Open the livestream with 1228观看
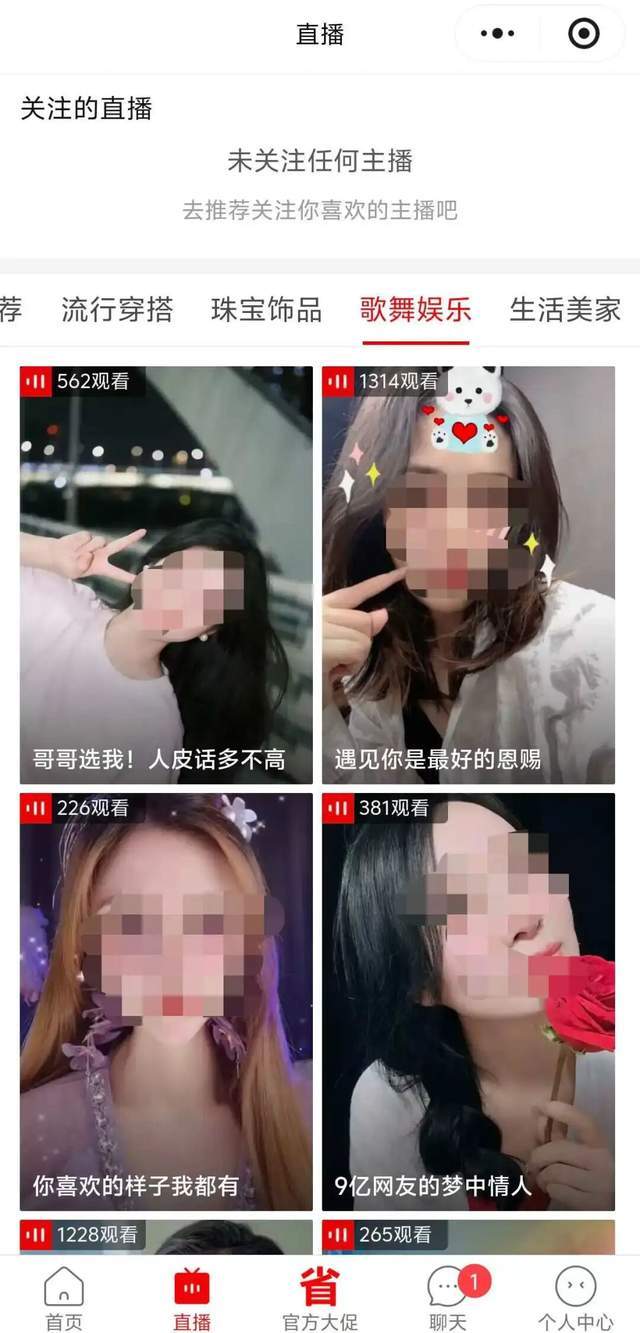640x1333 pixels. pyautogui.click(x=166, y=1237)
